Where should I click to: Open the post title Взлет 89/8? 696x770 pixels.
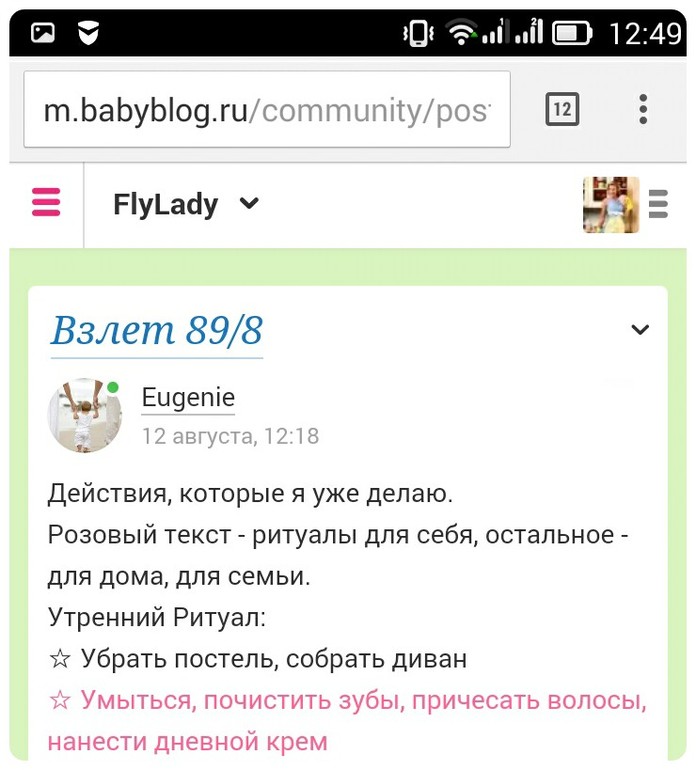coord(157,330)
